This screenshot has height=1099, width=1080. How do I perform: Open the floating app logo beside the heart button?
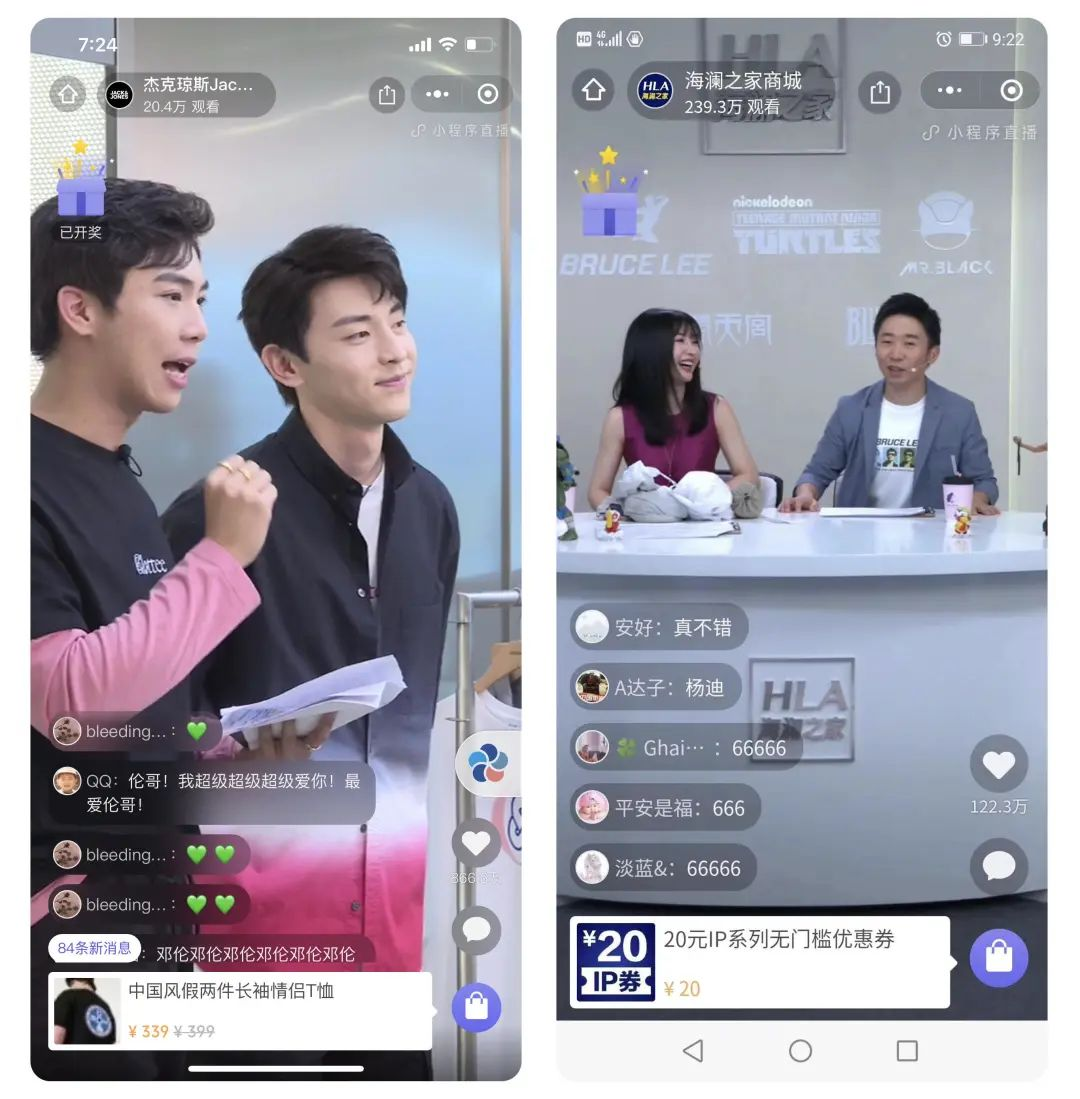tap(487, 765)
